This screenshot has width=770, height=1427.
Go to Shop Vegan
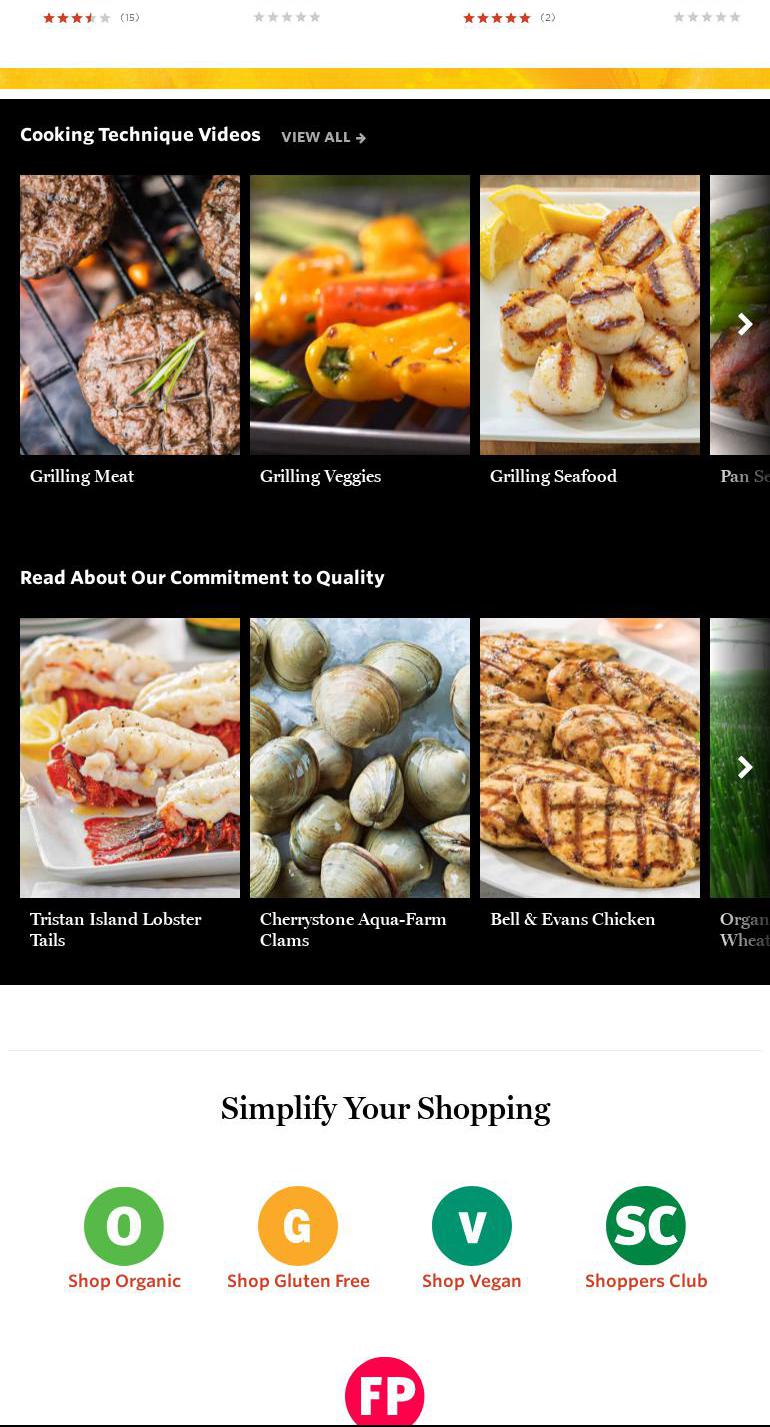(x=472, y=1238)
